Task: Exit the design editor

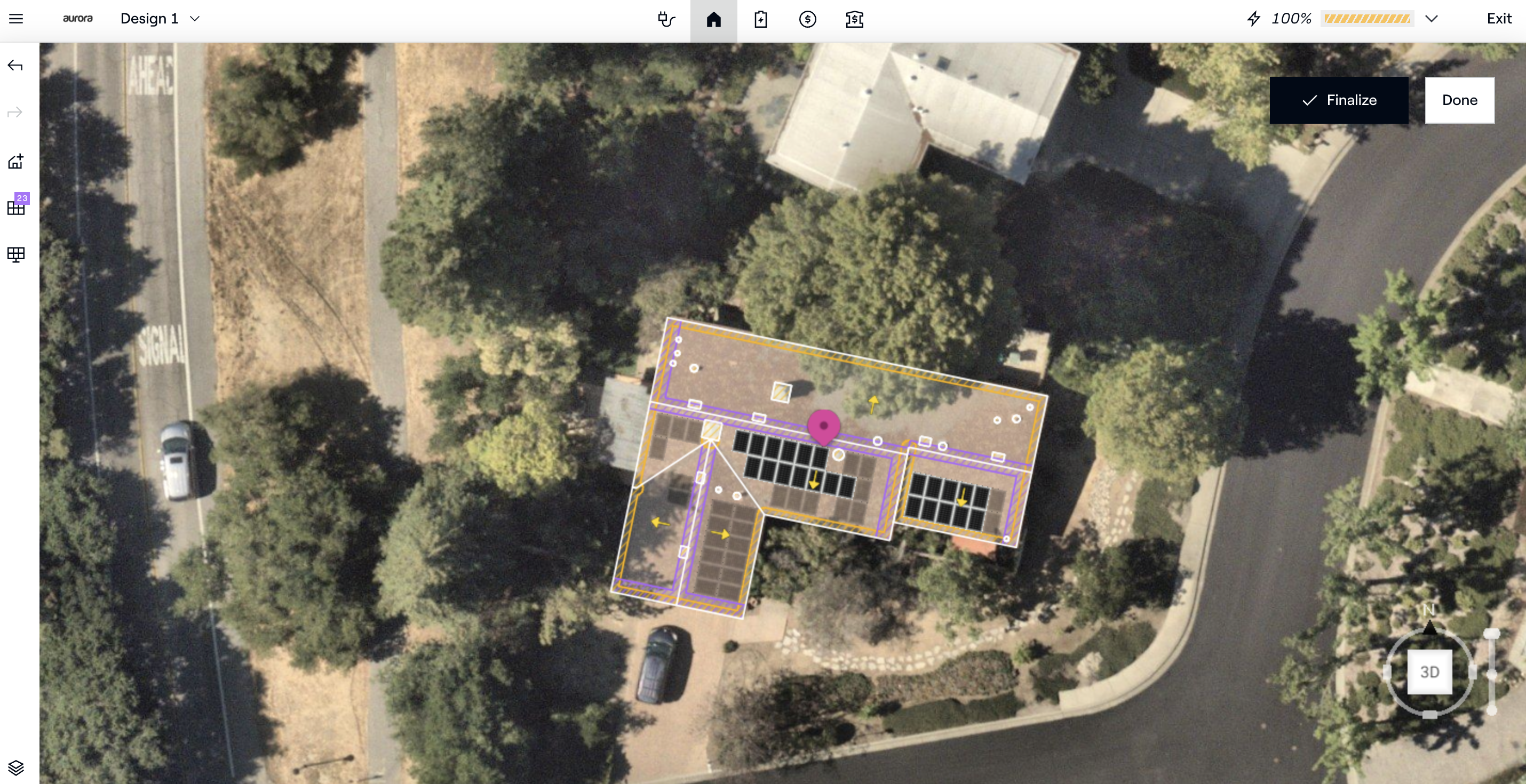Action: pyautogui.click(x=1499, y=19)
